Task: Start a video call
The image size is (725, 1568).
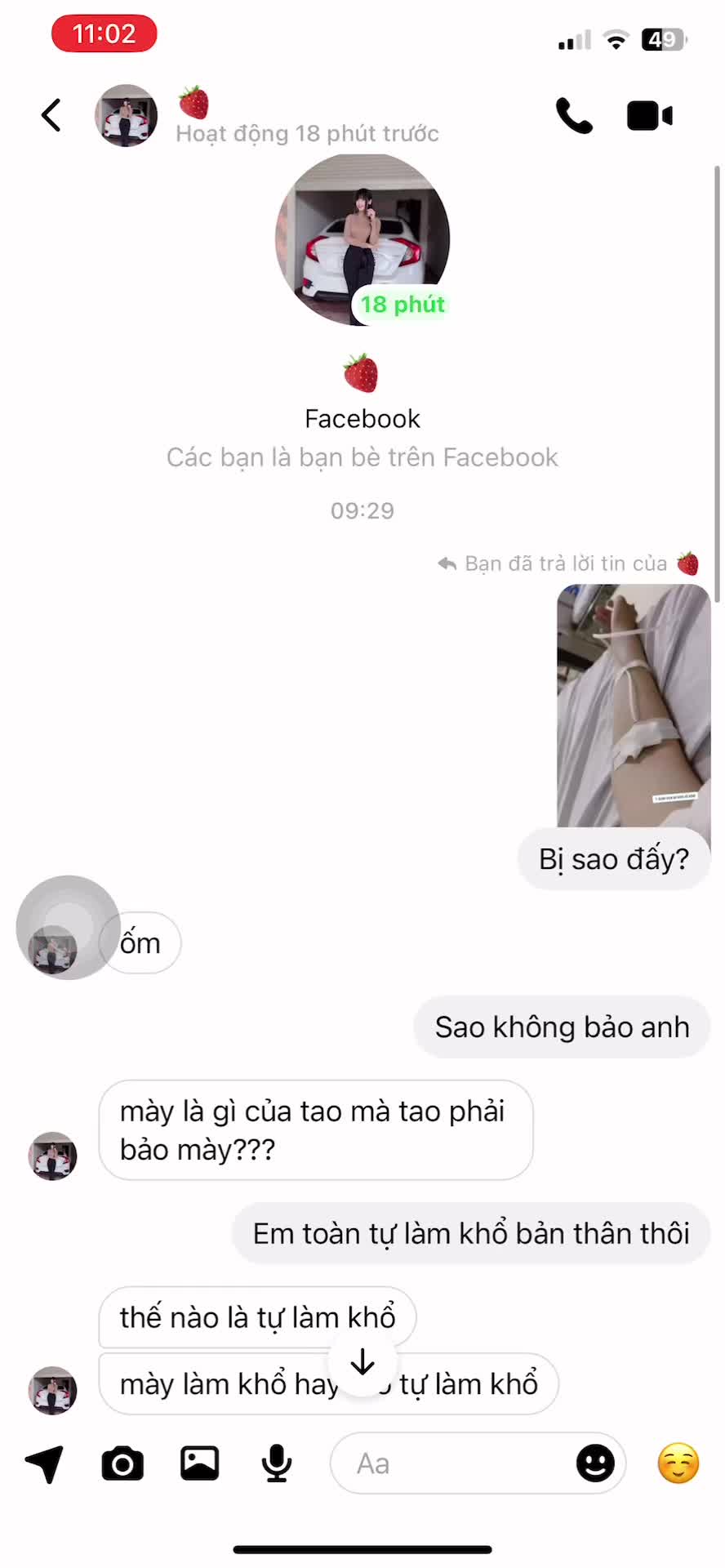Action: point(649,114)
